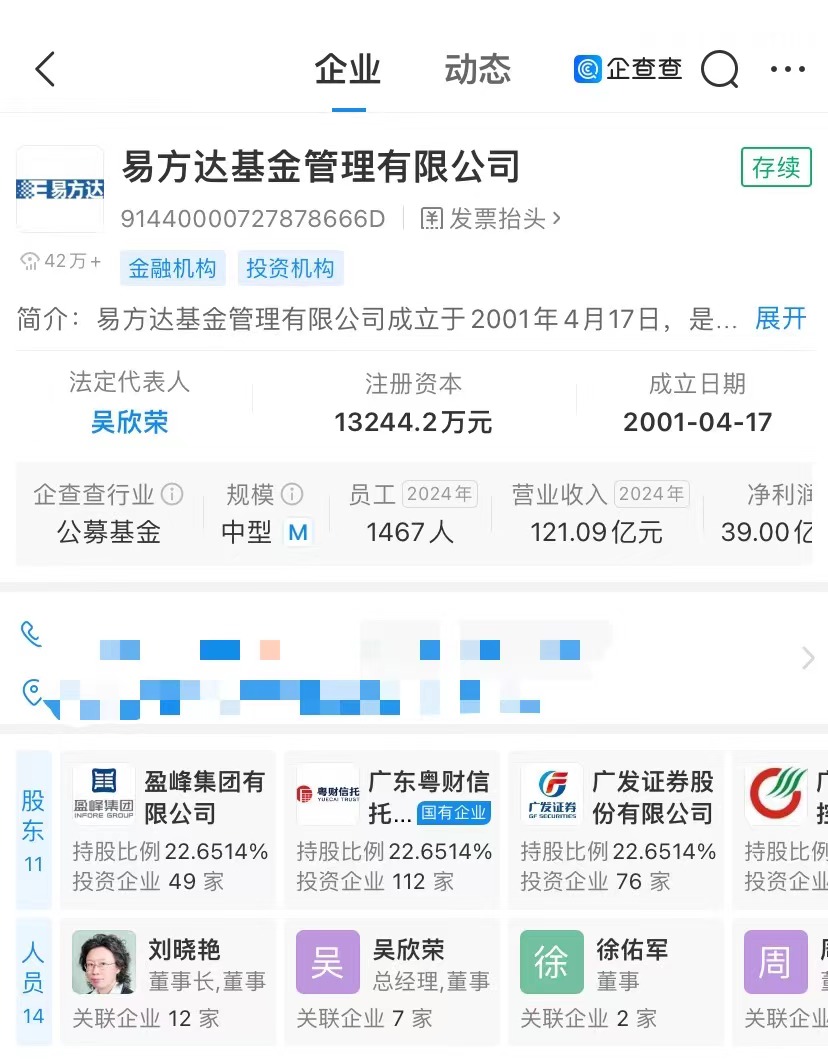The image size is (828, 1059).
Task: Open the 股东 11 section
Action: point(33,829)
